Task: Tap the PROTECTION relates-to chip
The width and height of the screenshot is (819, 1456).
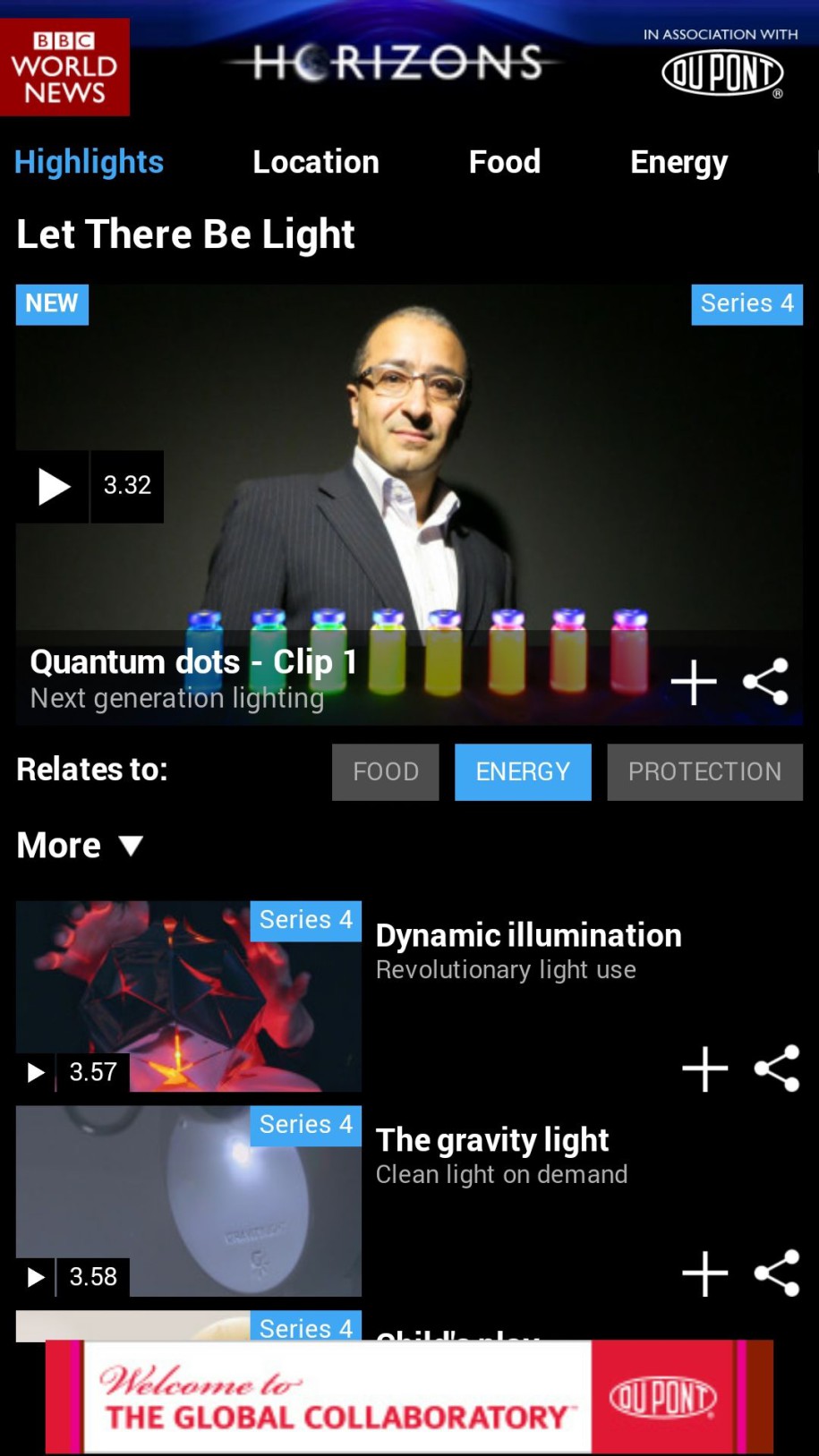Action: coord(704,771)
